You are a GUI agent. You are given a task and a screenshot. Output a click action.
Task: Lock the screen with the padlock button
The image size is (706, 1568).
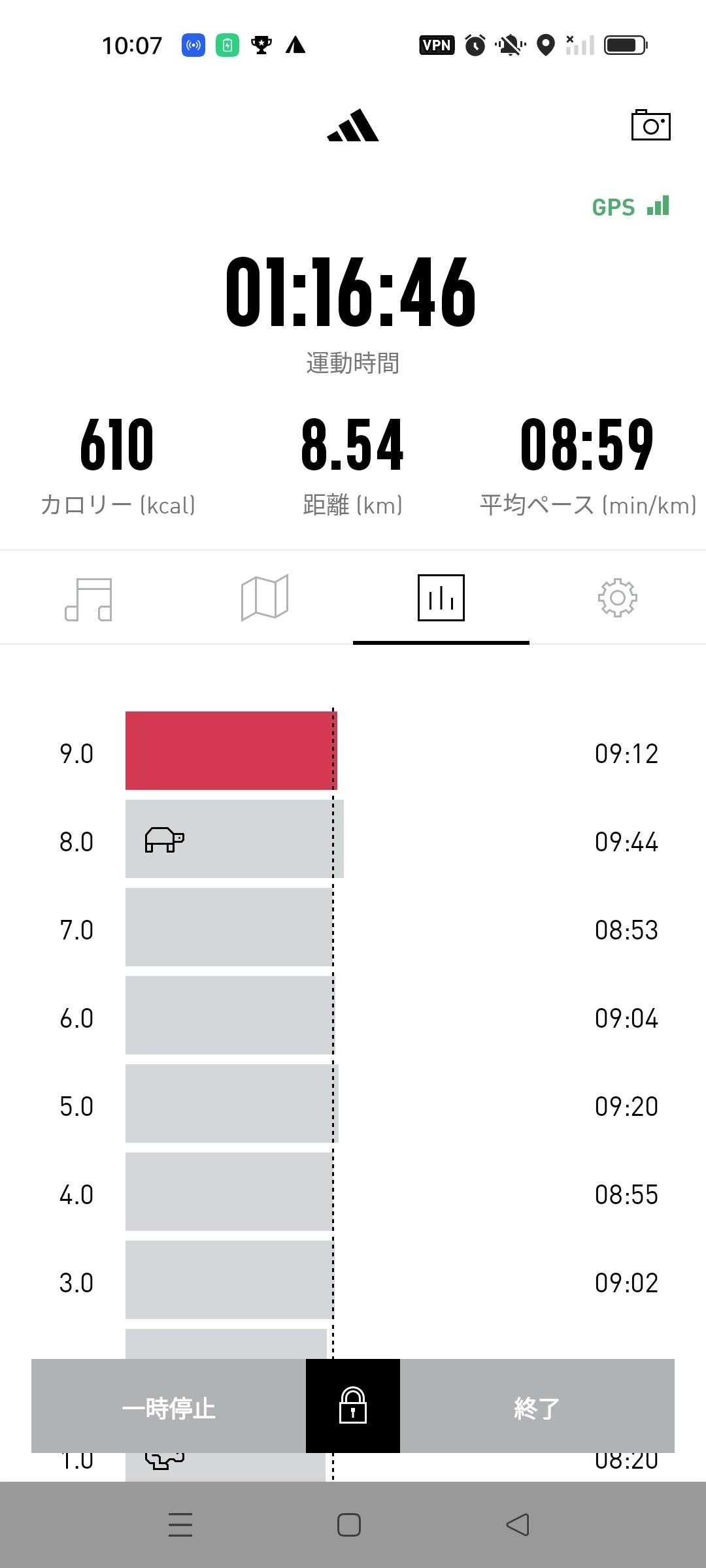[353, 1406]
